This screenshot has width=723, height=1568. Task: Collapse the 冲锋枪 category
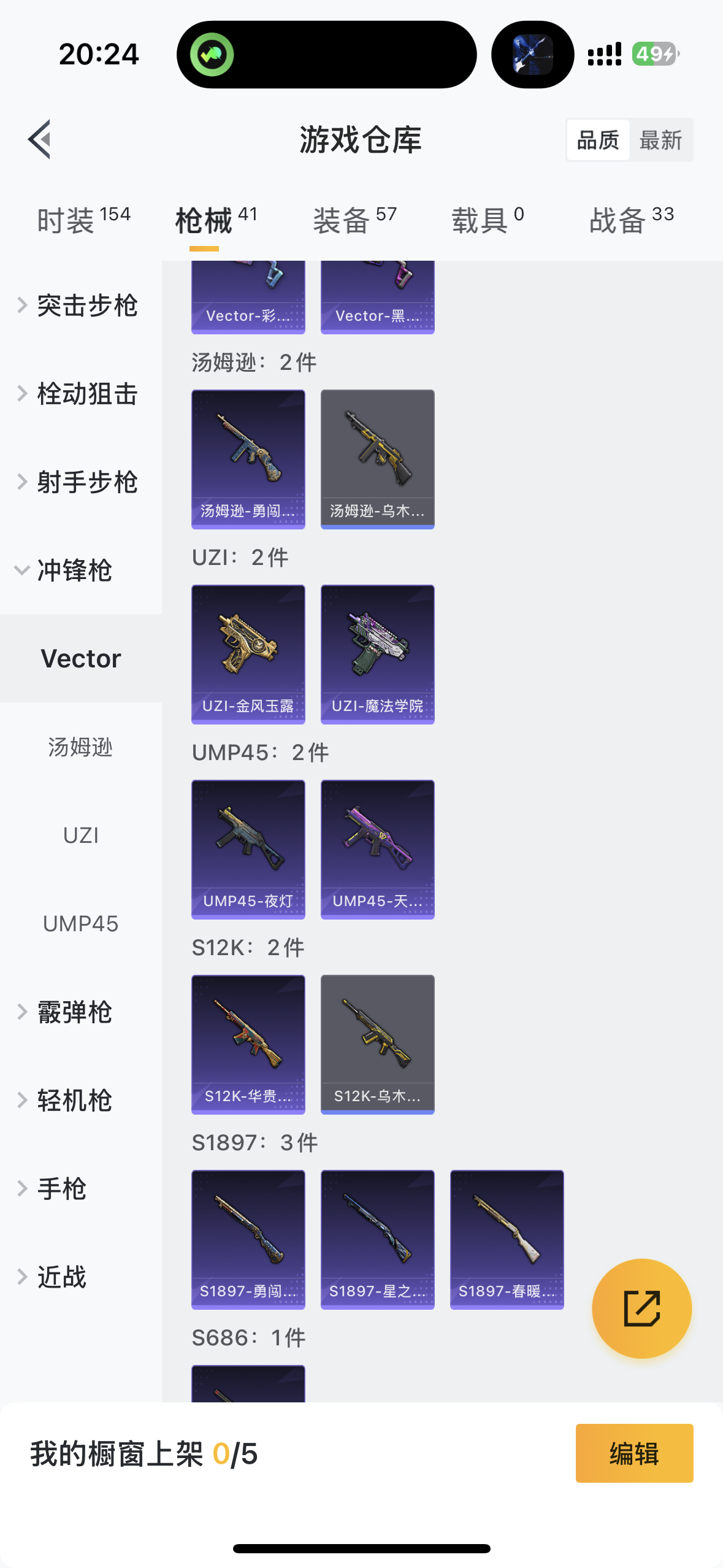click(74, 571)
